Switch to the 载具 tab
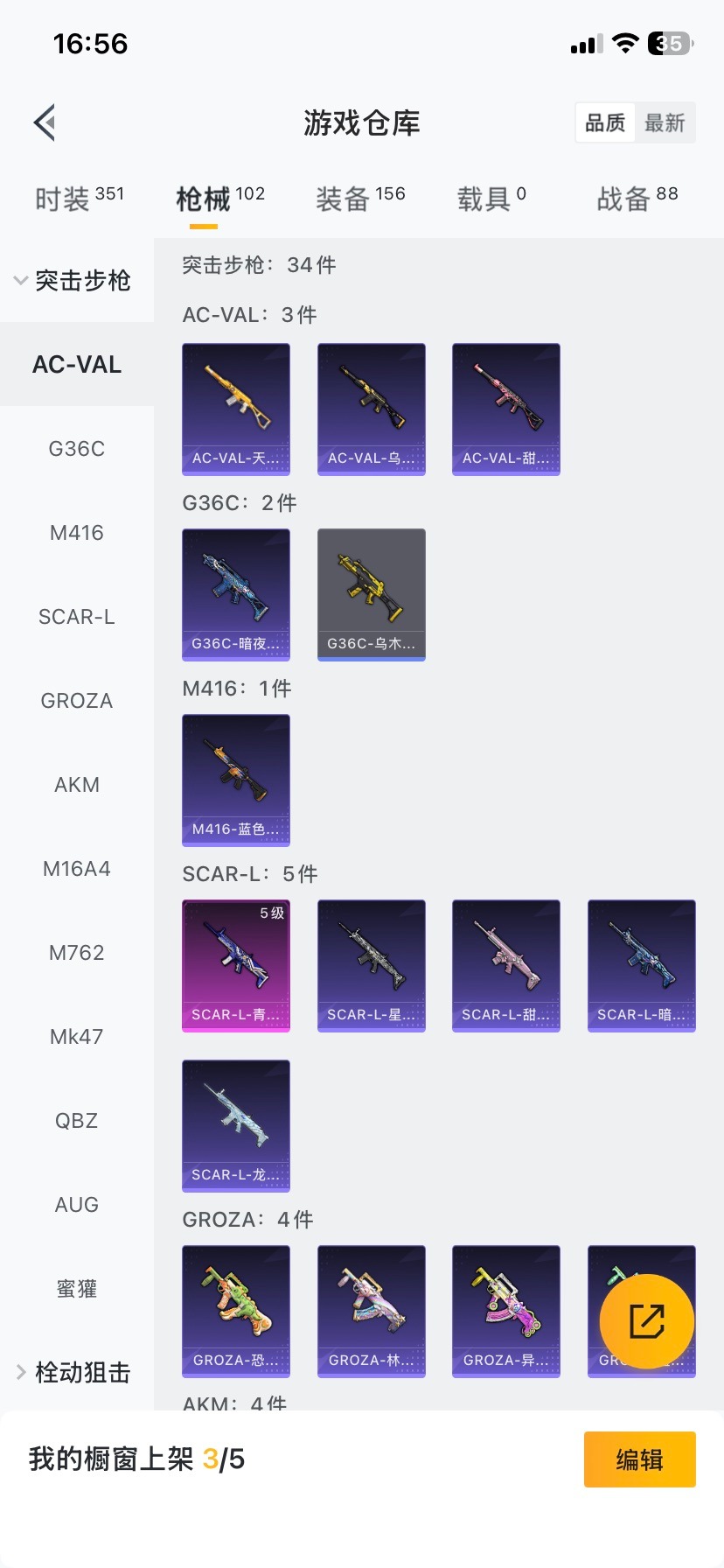The width and height of the screenshot is (724, 1568). (491, 199)
